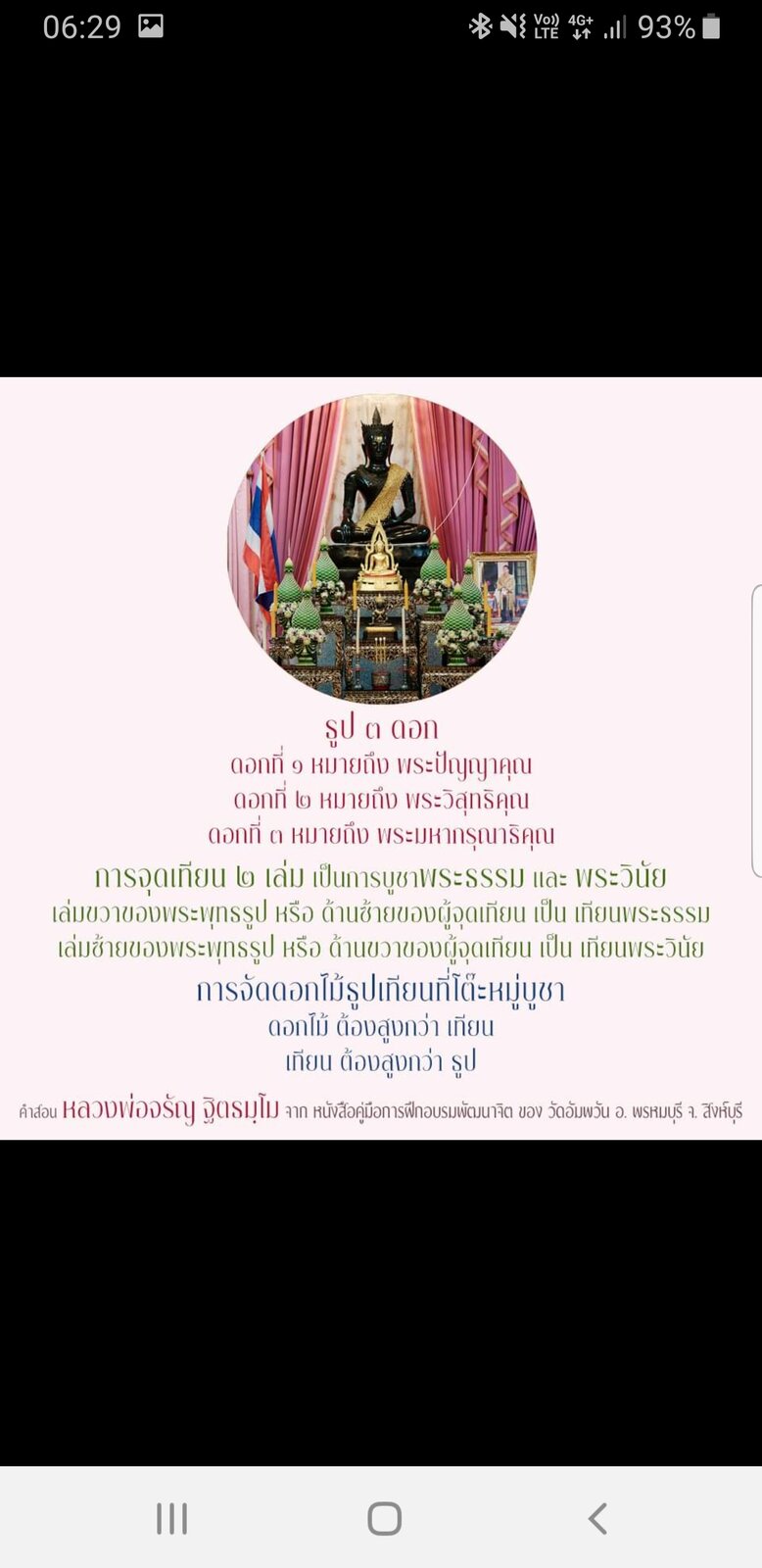
Task: Tap the home button in navigation bar
Action: 384,1518
